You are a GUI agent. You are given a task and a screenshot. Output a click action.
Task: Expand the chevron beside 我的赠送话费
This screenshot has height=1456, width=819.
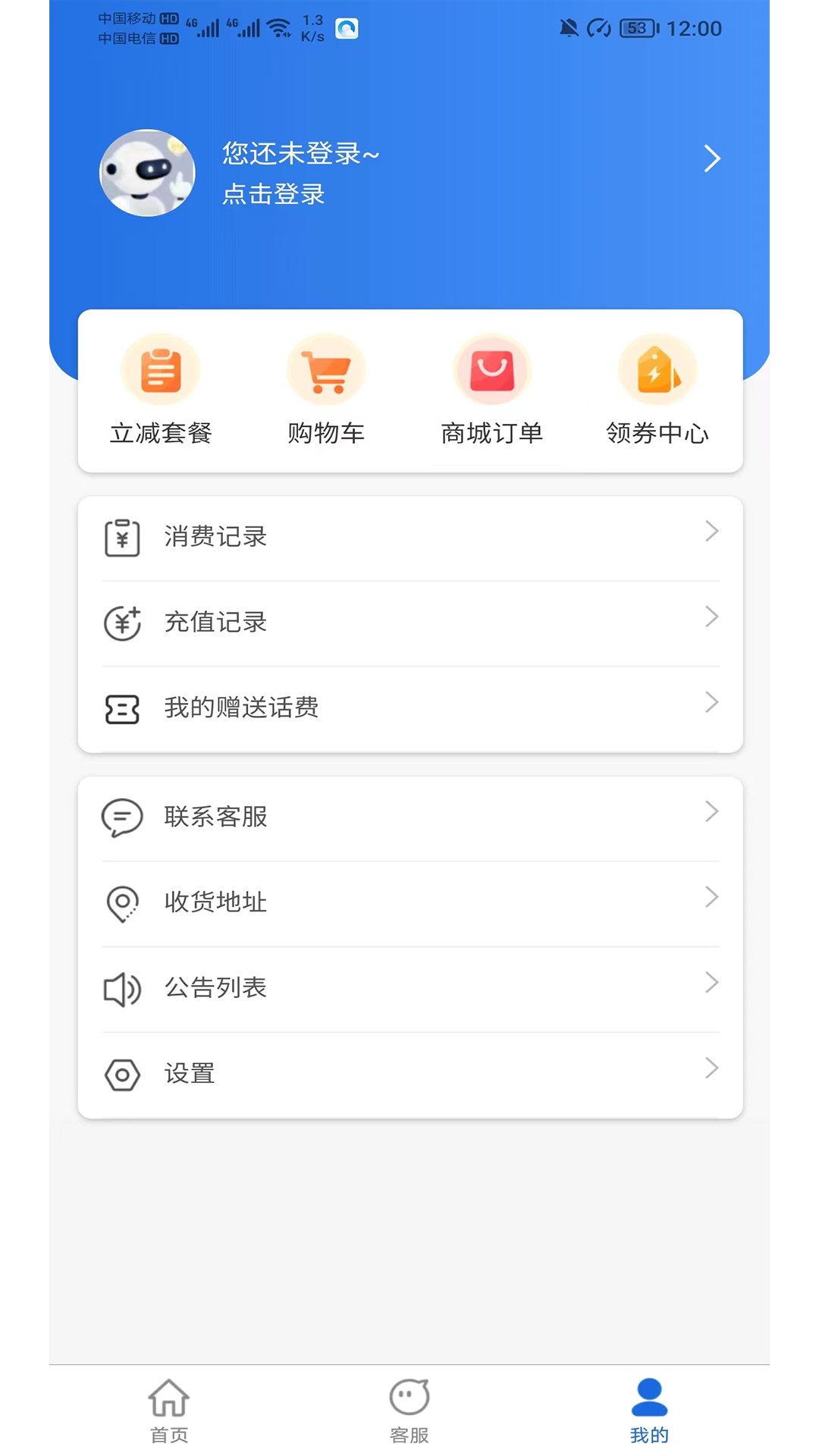(x=711, y=702)
